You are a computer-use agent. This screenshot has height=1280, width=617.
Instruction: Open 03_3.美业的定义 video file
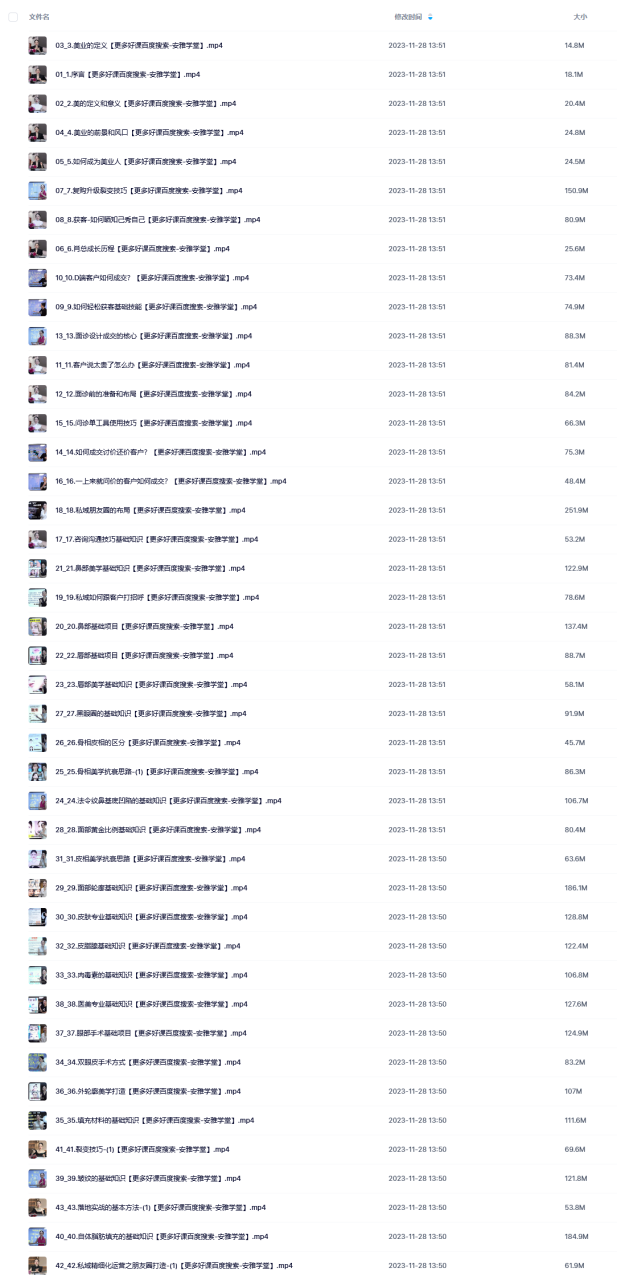pos(138,45)
